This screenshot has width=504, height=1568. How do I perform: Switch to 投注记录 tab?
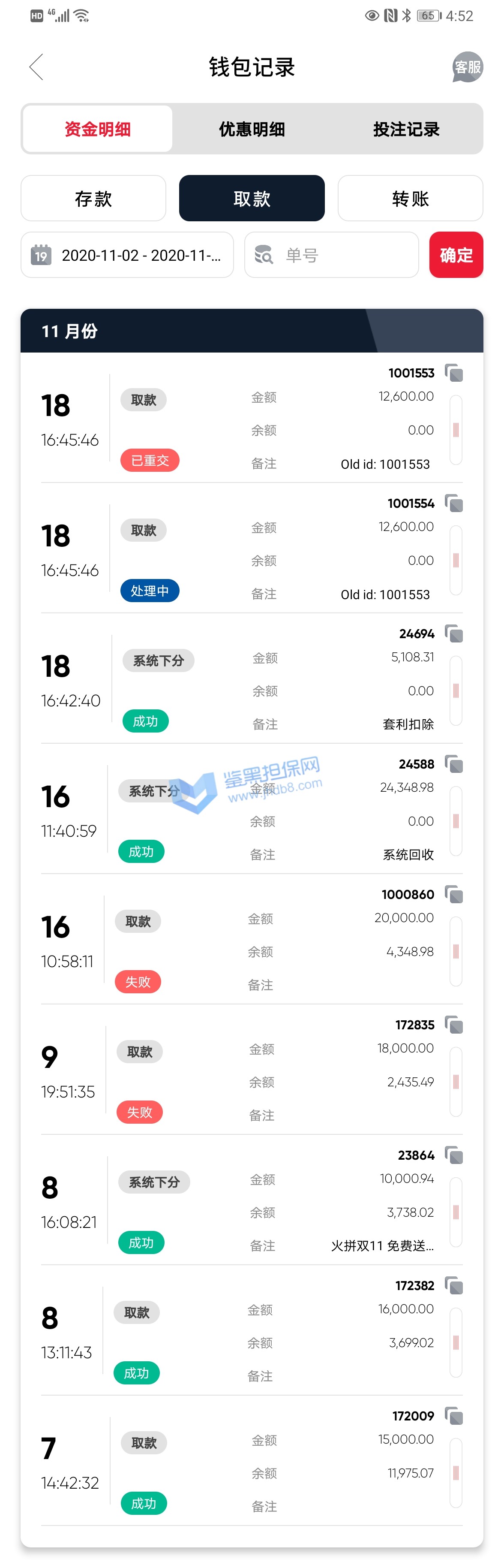click(406, 129)
